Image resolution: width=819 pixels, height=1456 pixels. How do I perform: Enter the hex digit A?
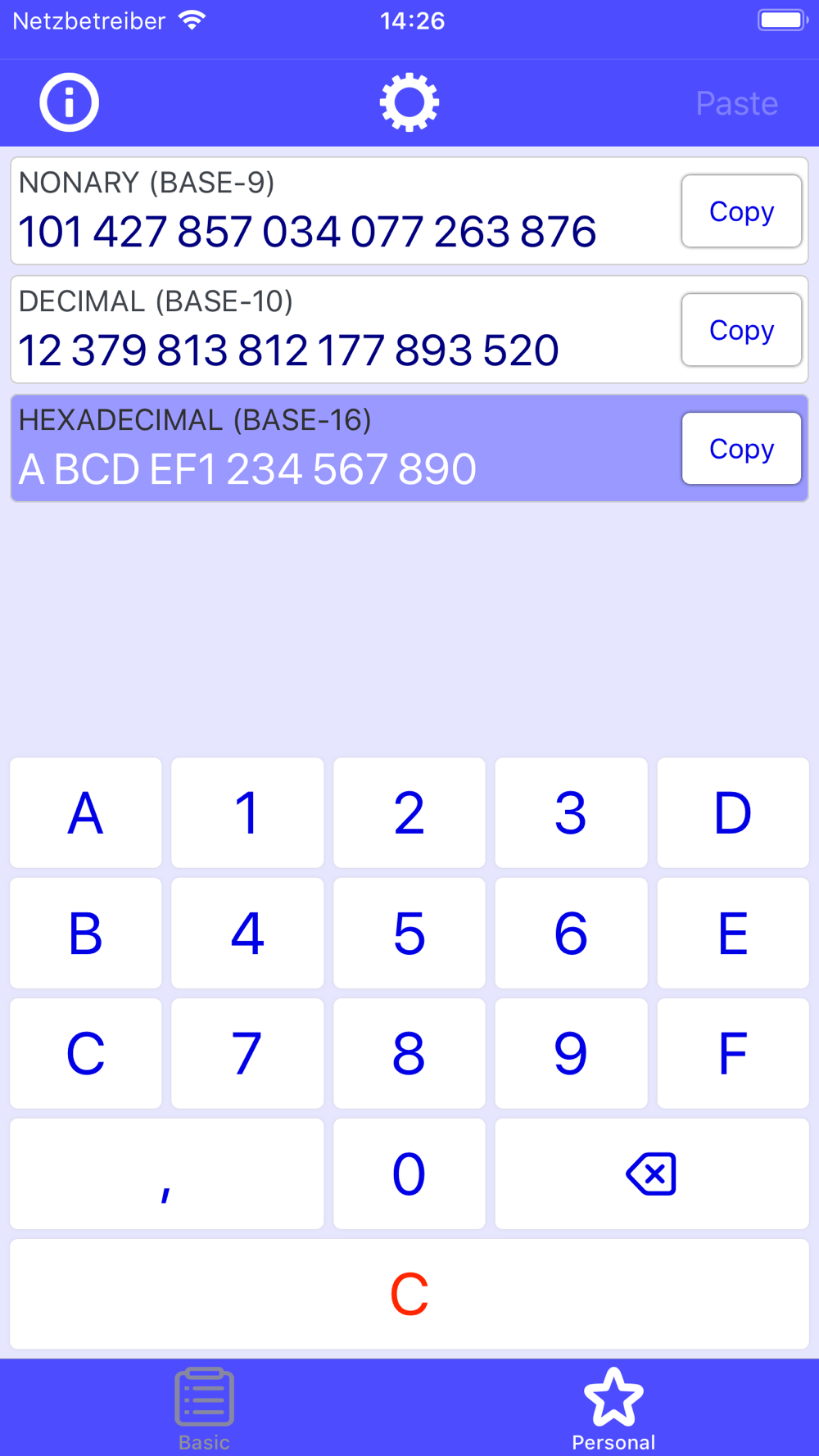(x=86, y=813)
